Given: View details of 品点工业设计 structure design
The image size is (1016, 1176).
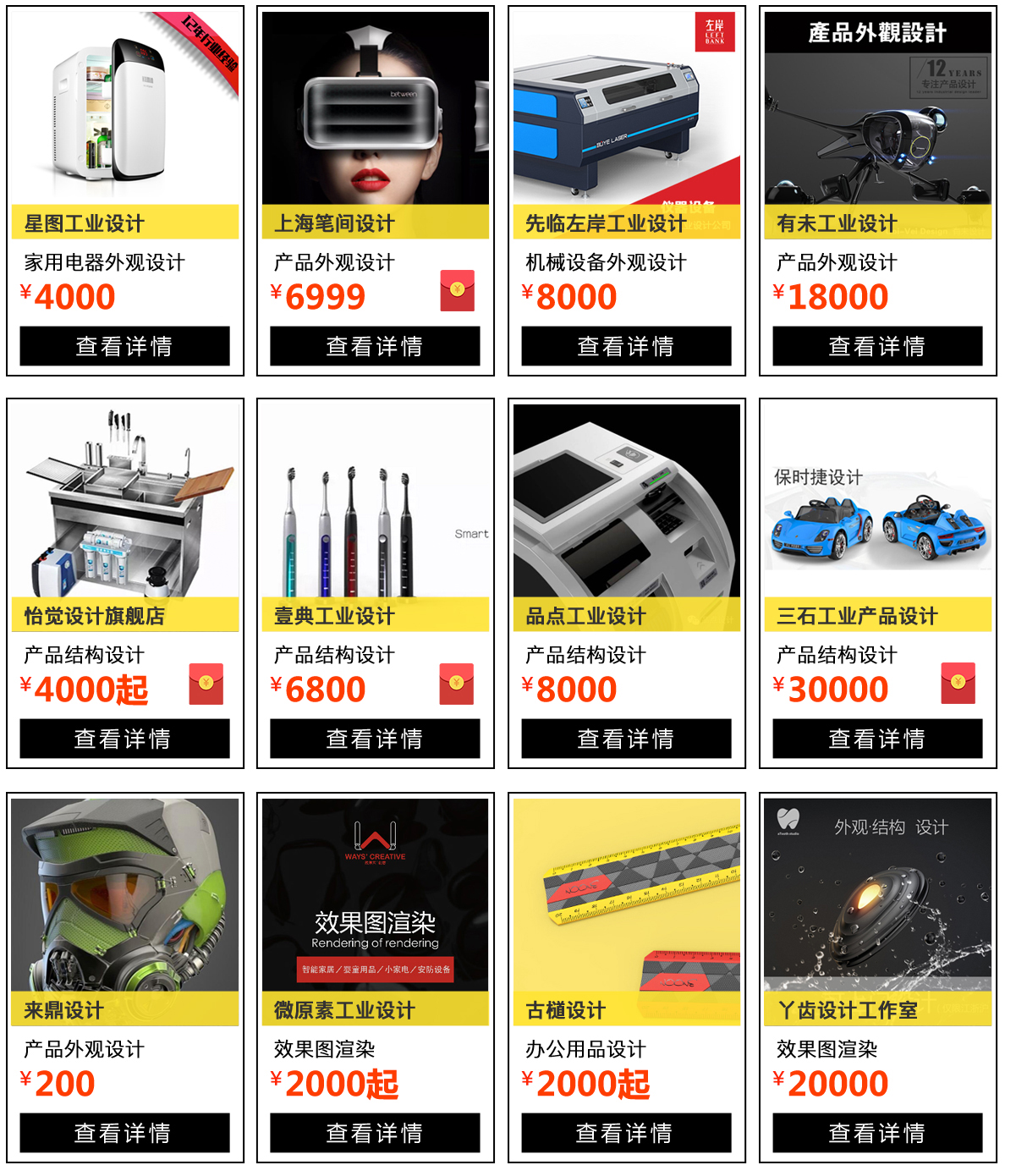Looking at the screenshot, I should pos(626,739).
